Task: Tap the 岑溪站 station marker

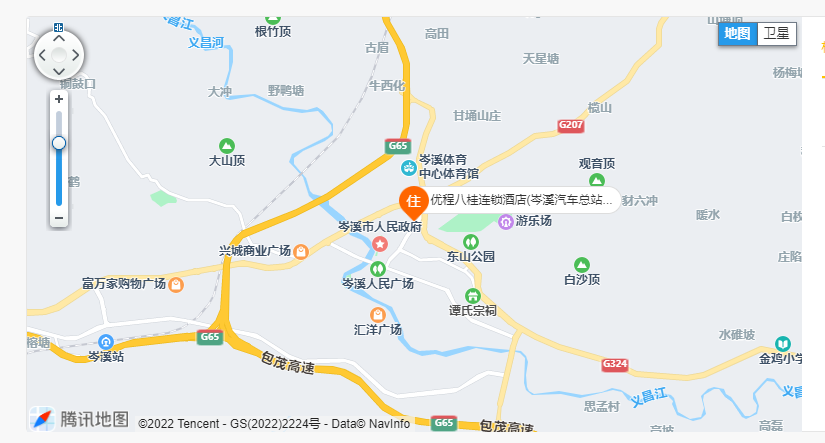Action: point(106,341)
